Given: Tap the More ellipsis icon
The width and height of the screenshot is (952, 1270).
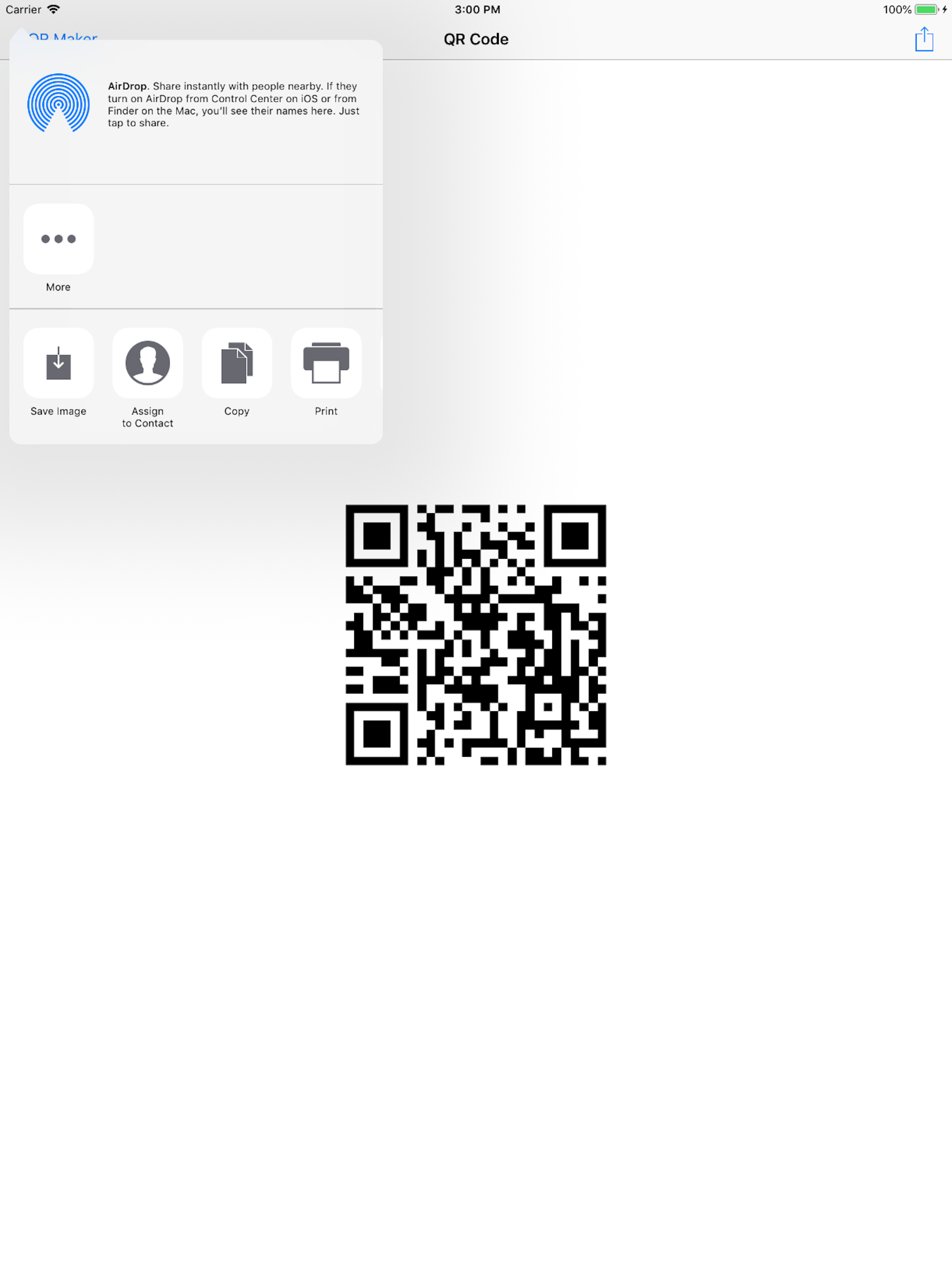Looking at the screenshot, I should pos(58,239).
